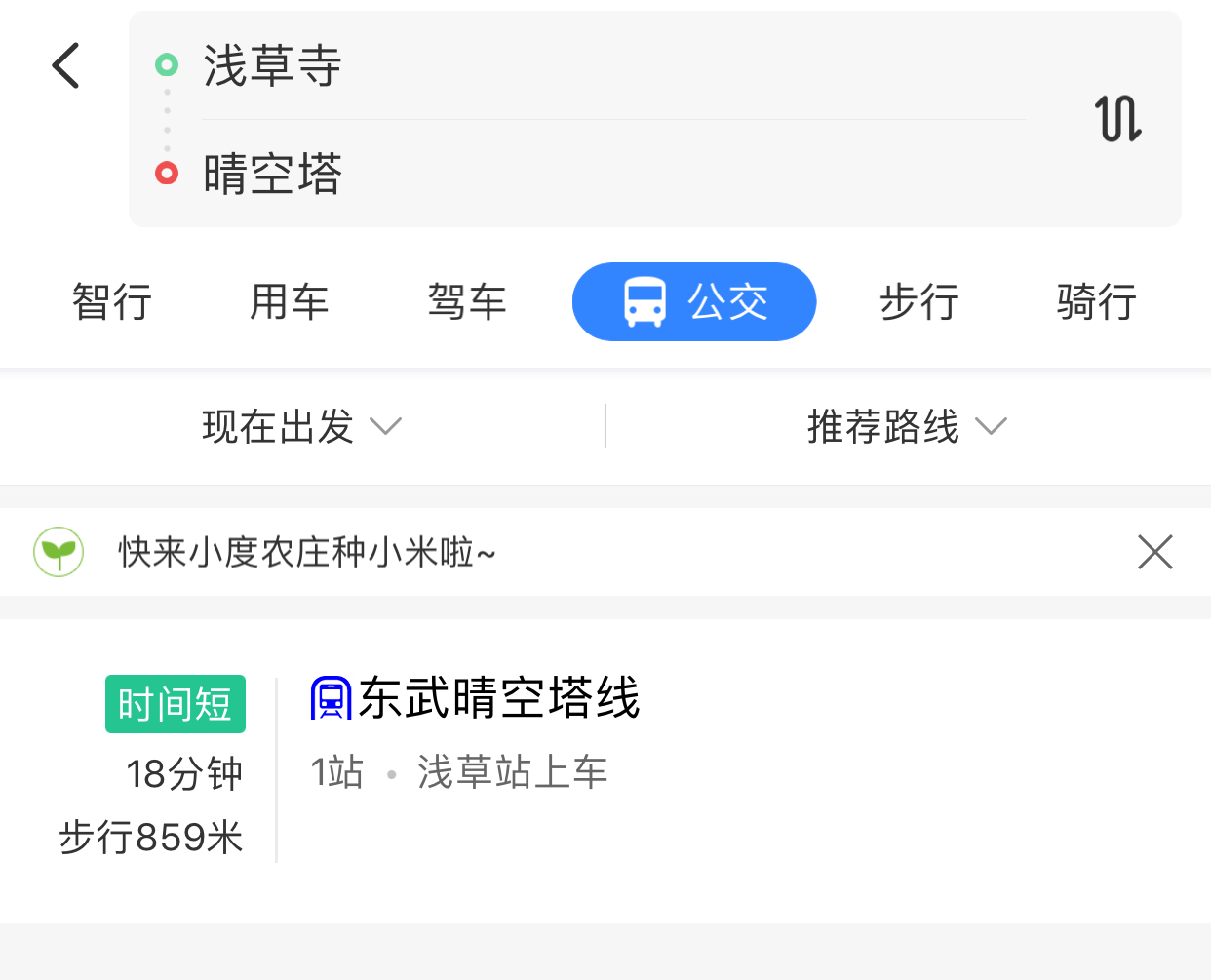The width and height of the screenshot is (1211, 980).
Task: Switch to the 骑行 cycling tab
Action: pos(1097,301)
